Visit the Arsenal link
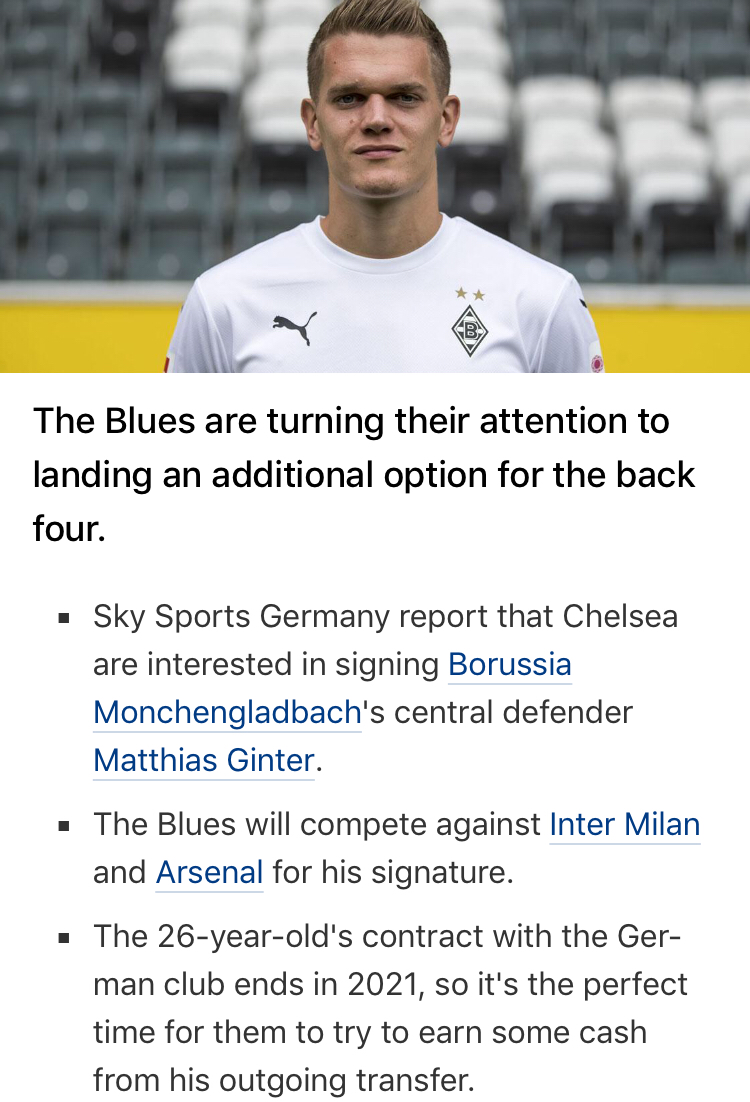The width and height of the screenshot is (750, 1102). 209,873
